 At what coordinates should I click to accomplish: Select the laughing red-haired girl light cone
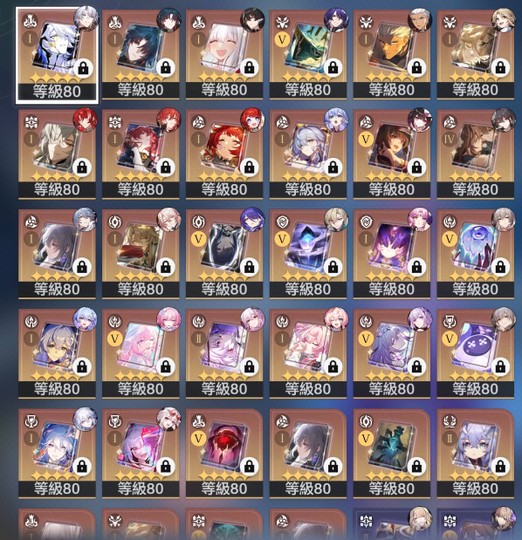(224, 154)
